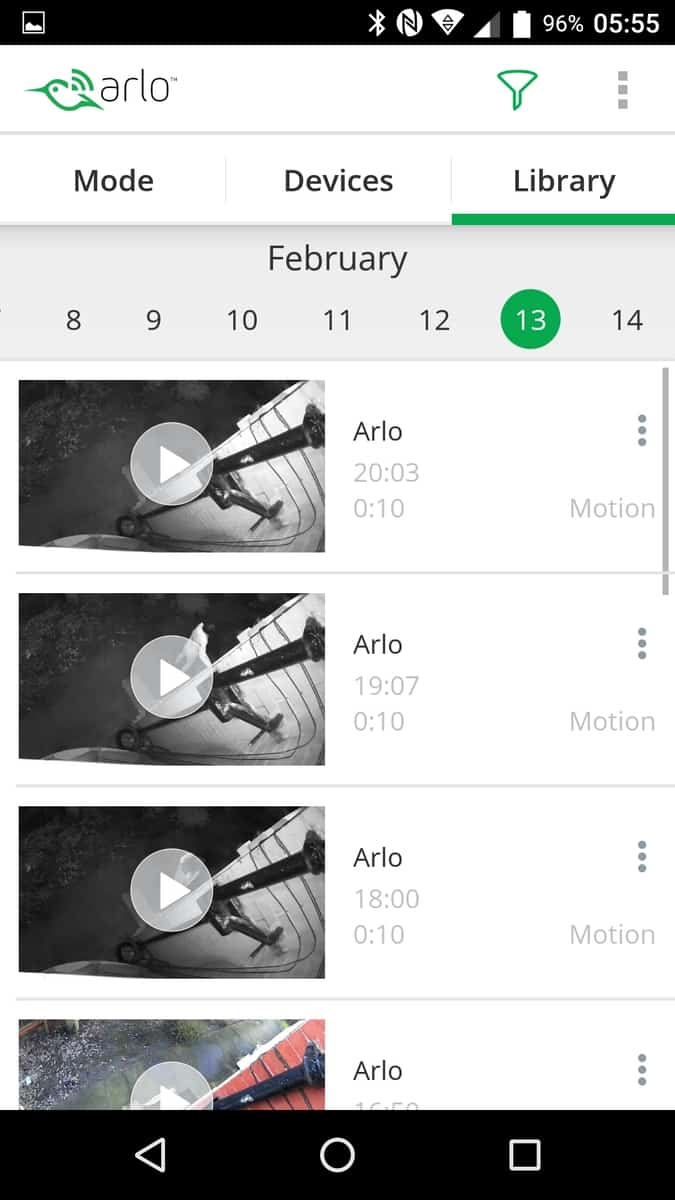Go back using the system back button
675x1200 pixels.
pyautogui.click(x=150, y=1155)
